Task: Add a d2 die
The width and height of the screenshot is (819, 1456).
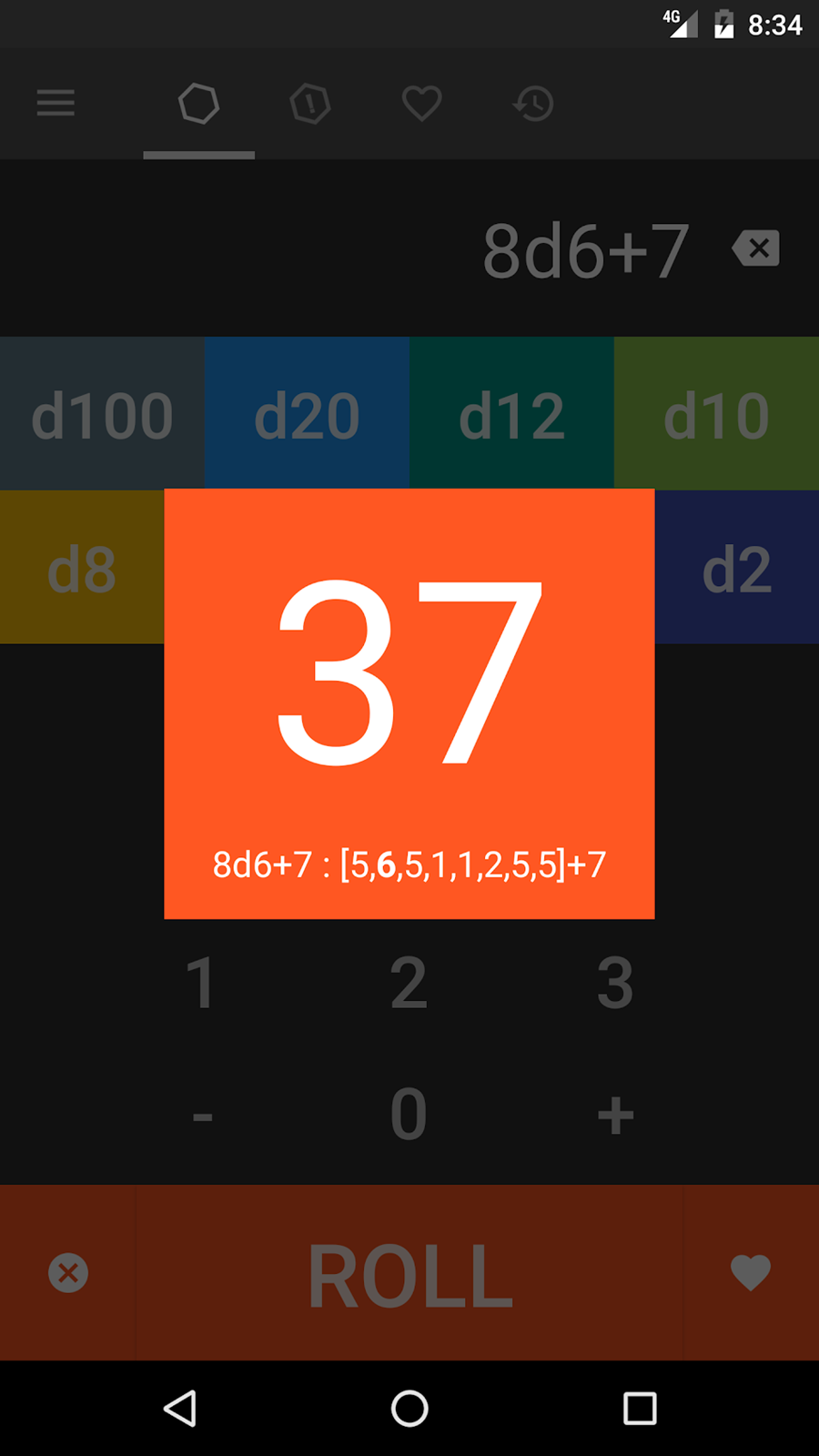Action: [x=737, y=567]
